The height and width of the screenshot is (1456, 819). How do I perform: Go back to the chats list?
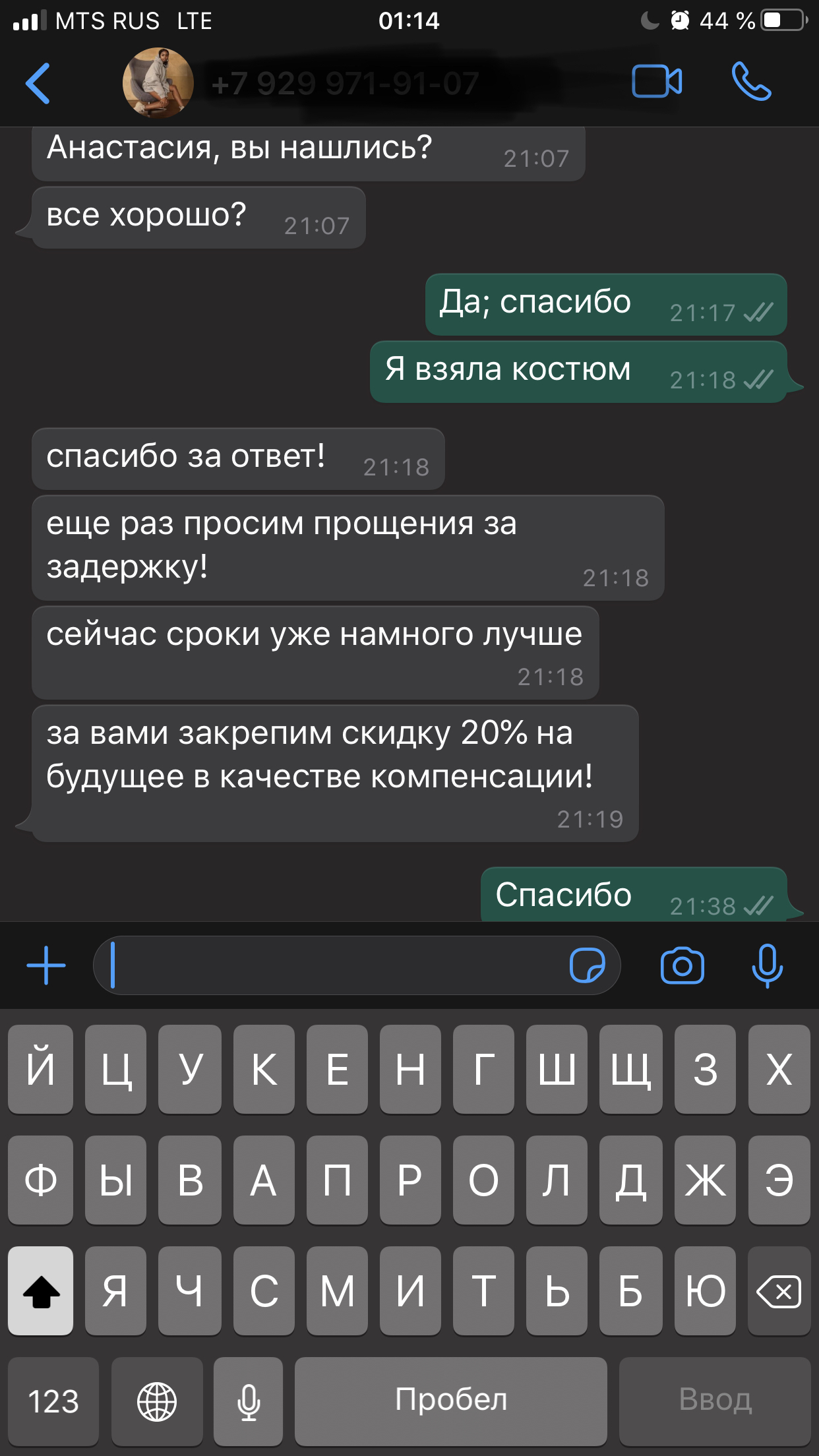click(x=38, y=84)
